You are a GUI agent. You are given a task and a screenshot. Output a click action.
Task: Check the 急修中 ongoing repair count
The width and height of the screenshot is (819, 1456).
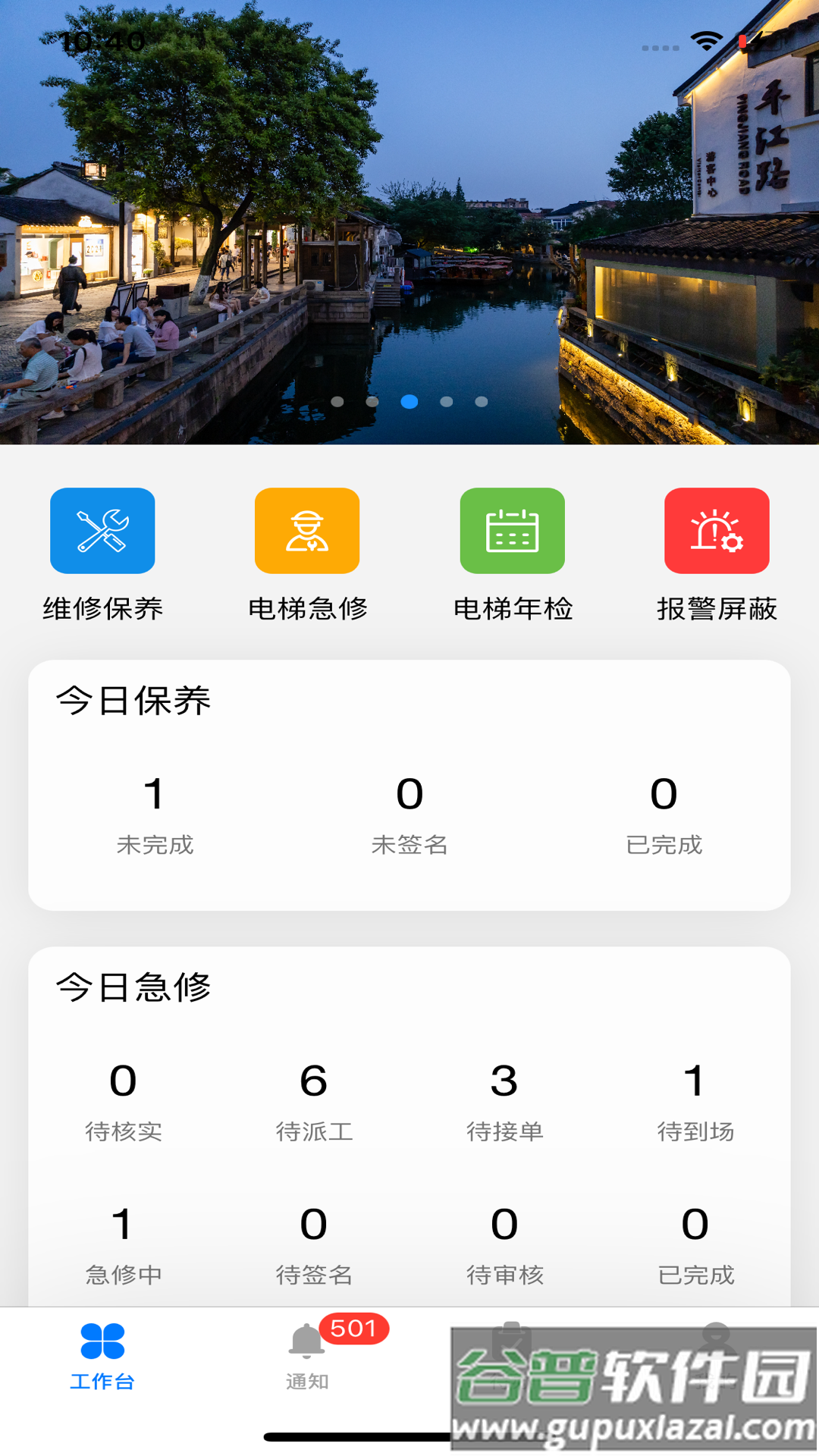pos(124,1241)
